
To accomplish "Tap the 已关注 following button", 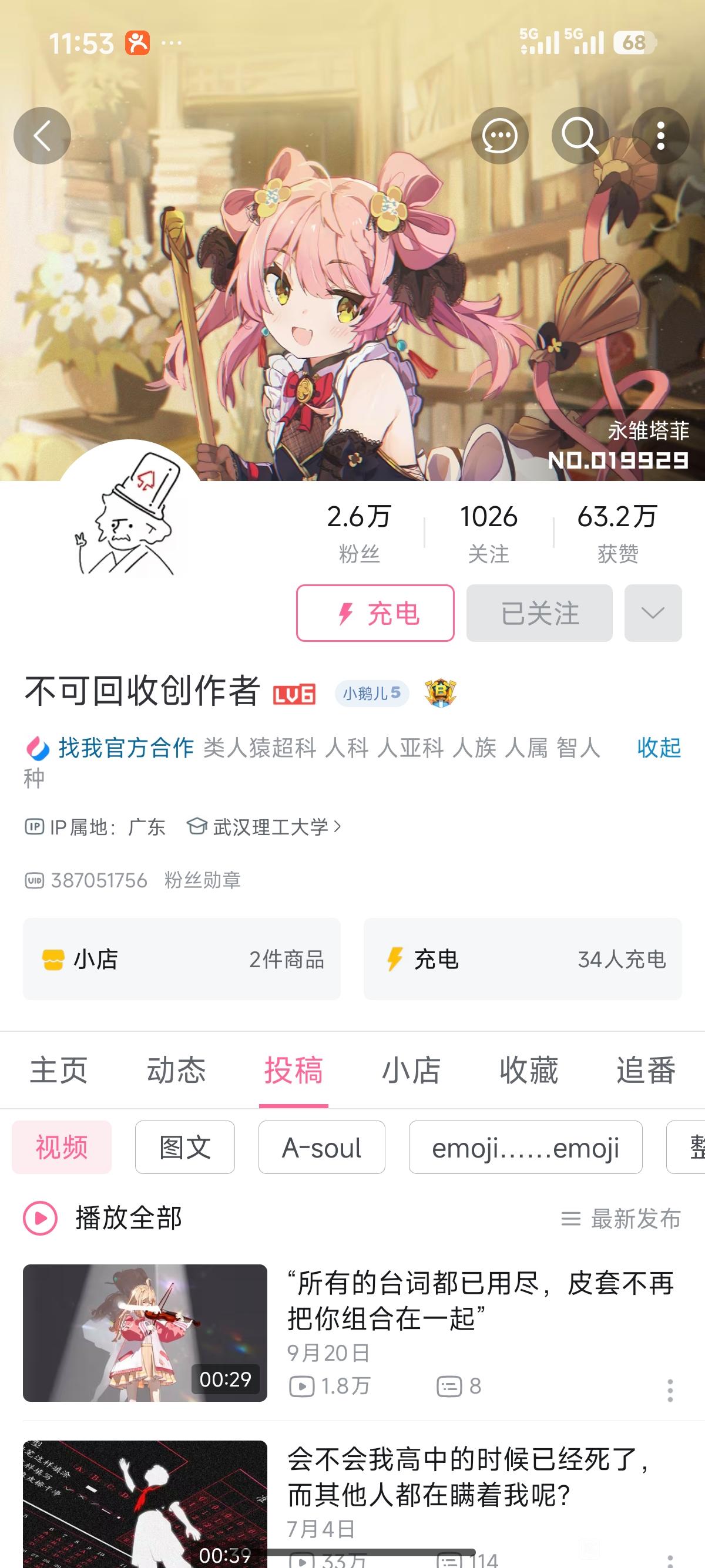I will 539,613.
